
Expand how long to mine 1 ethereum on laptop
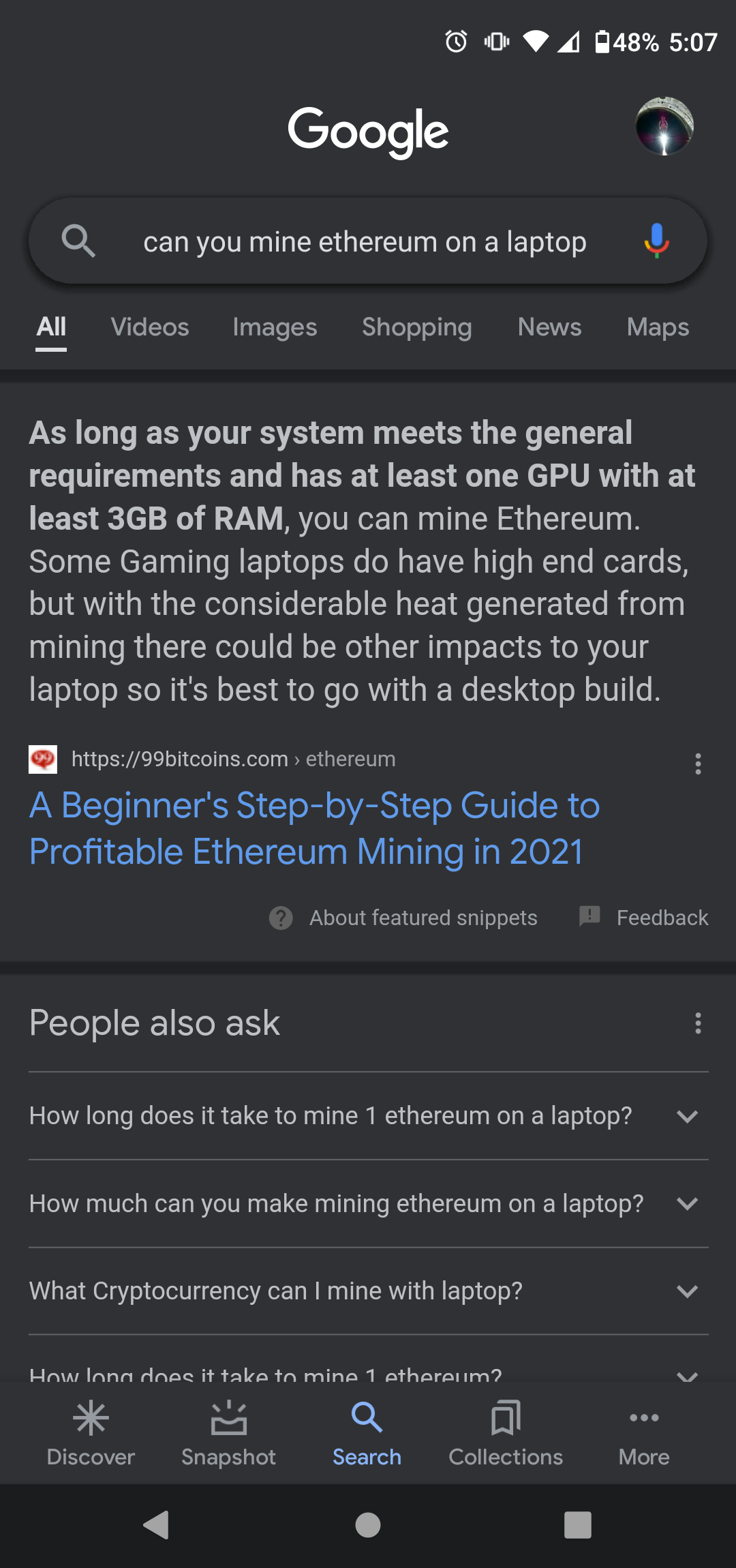coord(368,1116)
